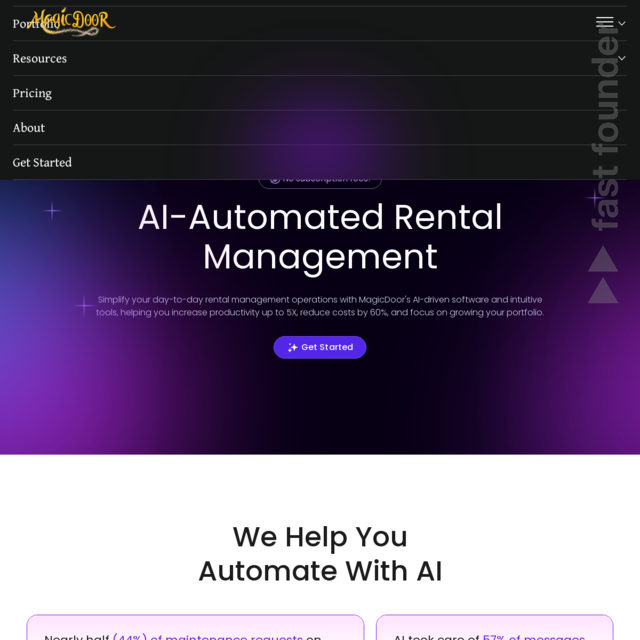Go to the Pricing page

click(32, 93)
